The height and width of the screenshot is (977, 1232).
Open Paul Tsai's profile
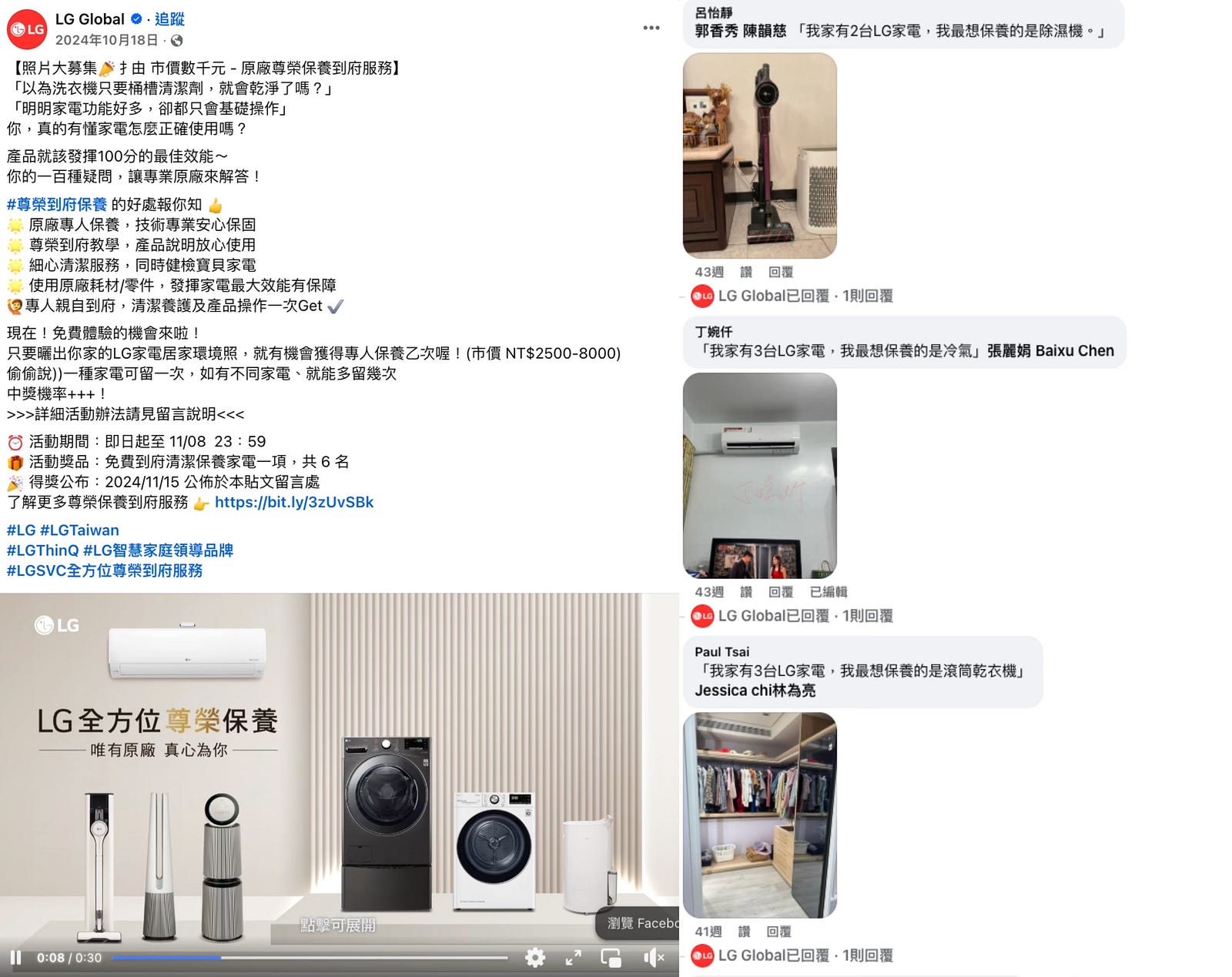pyautogui.click(x=721, y=652)
